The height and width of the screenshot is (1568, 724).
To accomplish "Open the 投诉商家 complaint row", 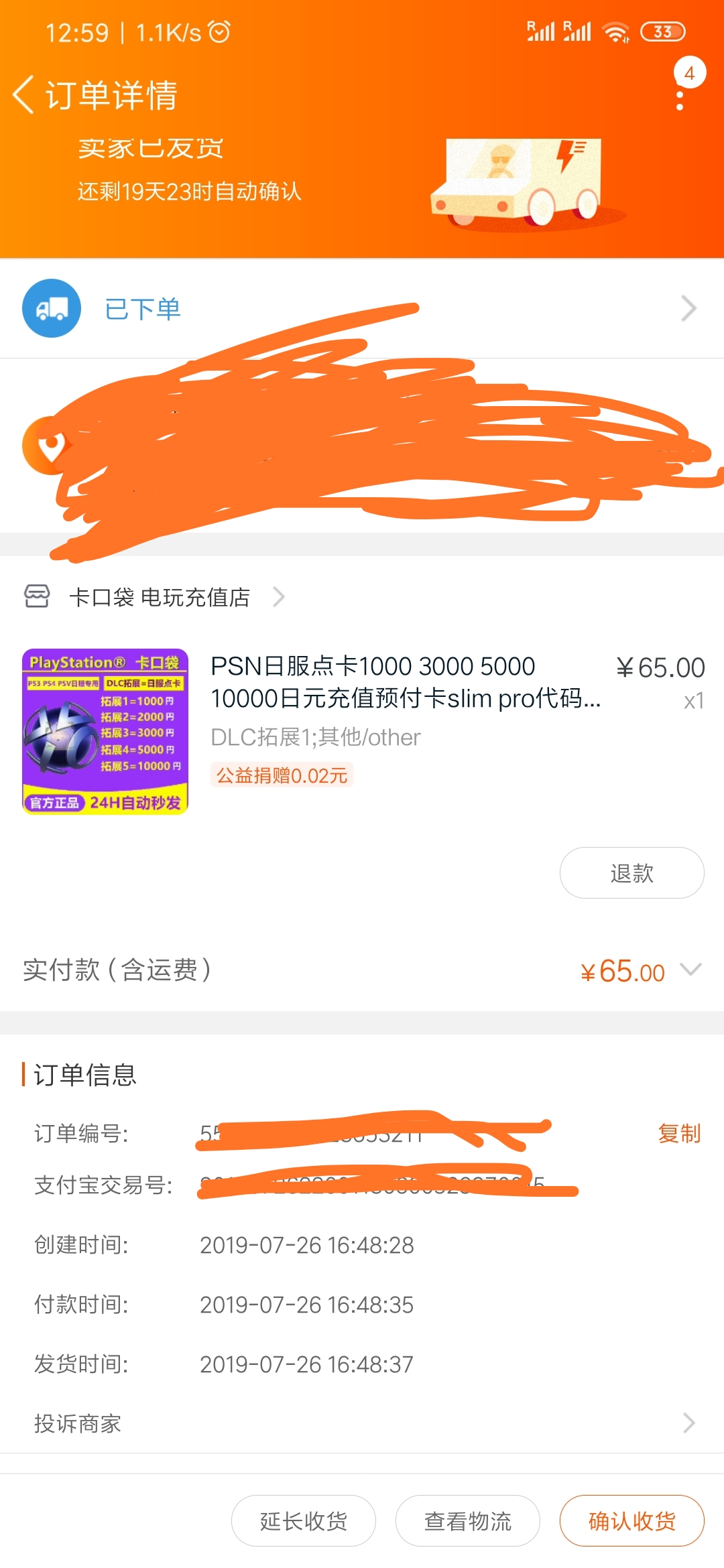I will point(362,1423).
